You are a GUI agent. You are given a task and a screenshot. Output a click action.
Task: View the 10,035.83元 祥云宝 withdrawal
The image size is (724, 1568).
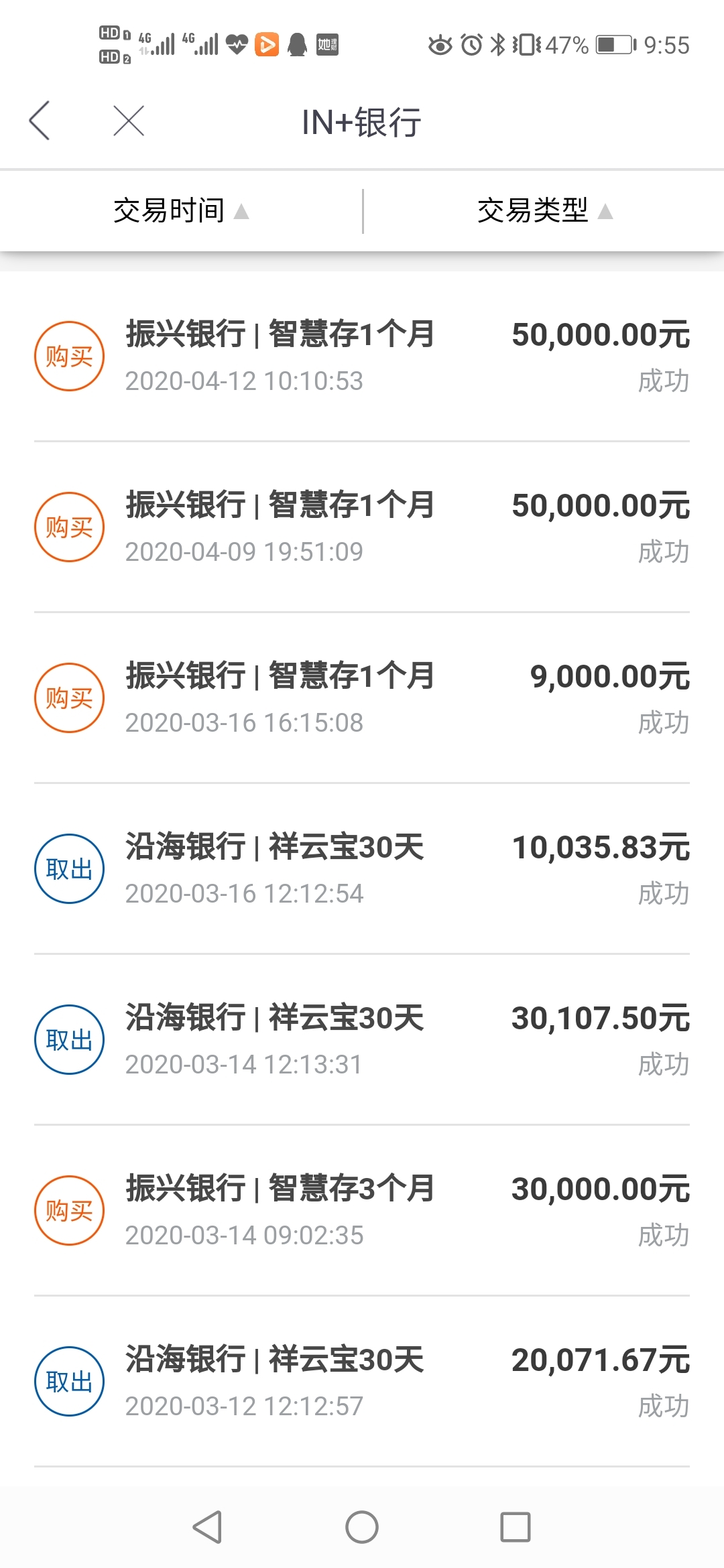point(362,869)
